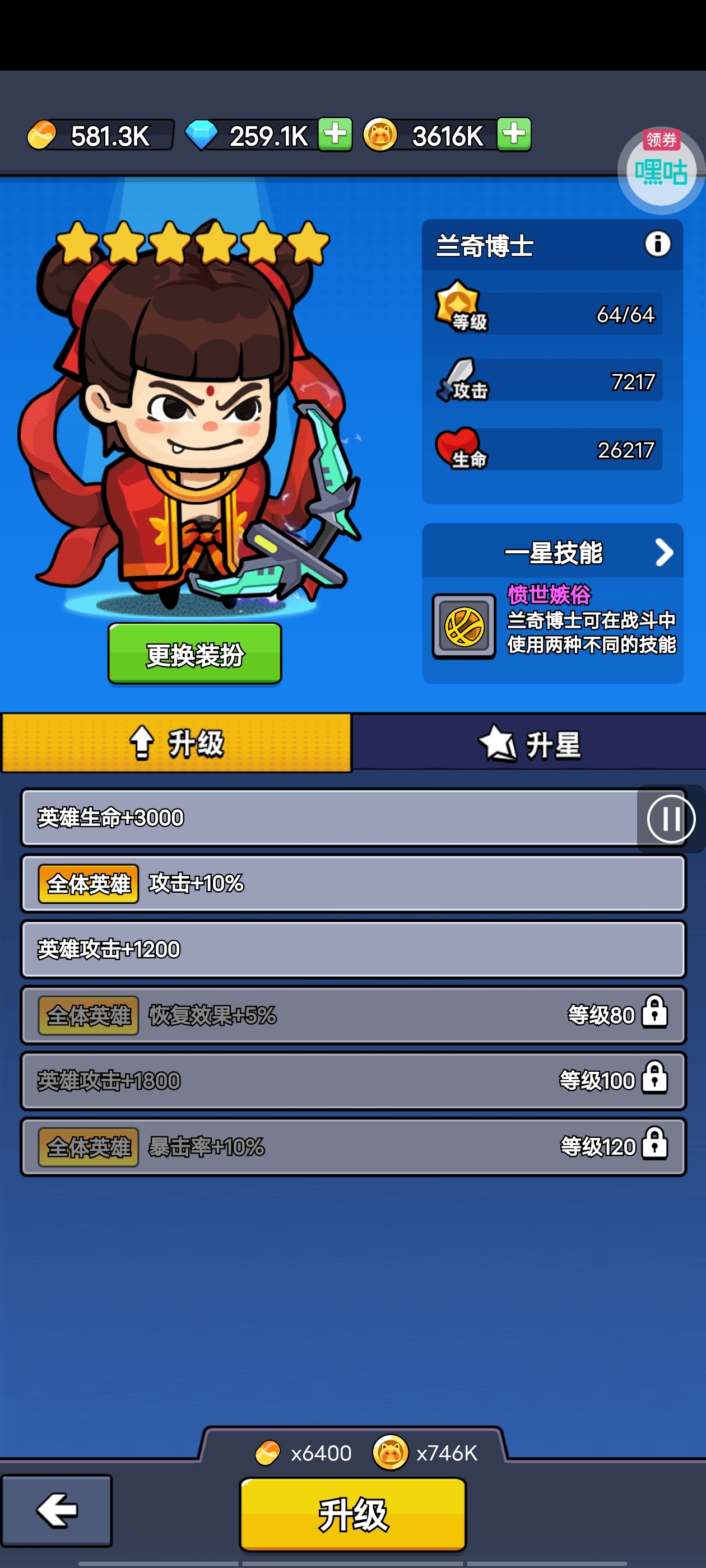Add more hero coins with the plus button
Screen dimensions: 706x1568
(x=513, y=134)
